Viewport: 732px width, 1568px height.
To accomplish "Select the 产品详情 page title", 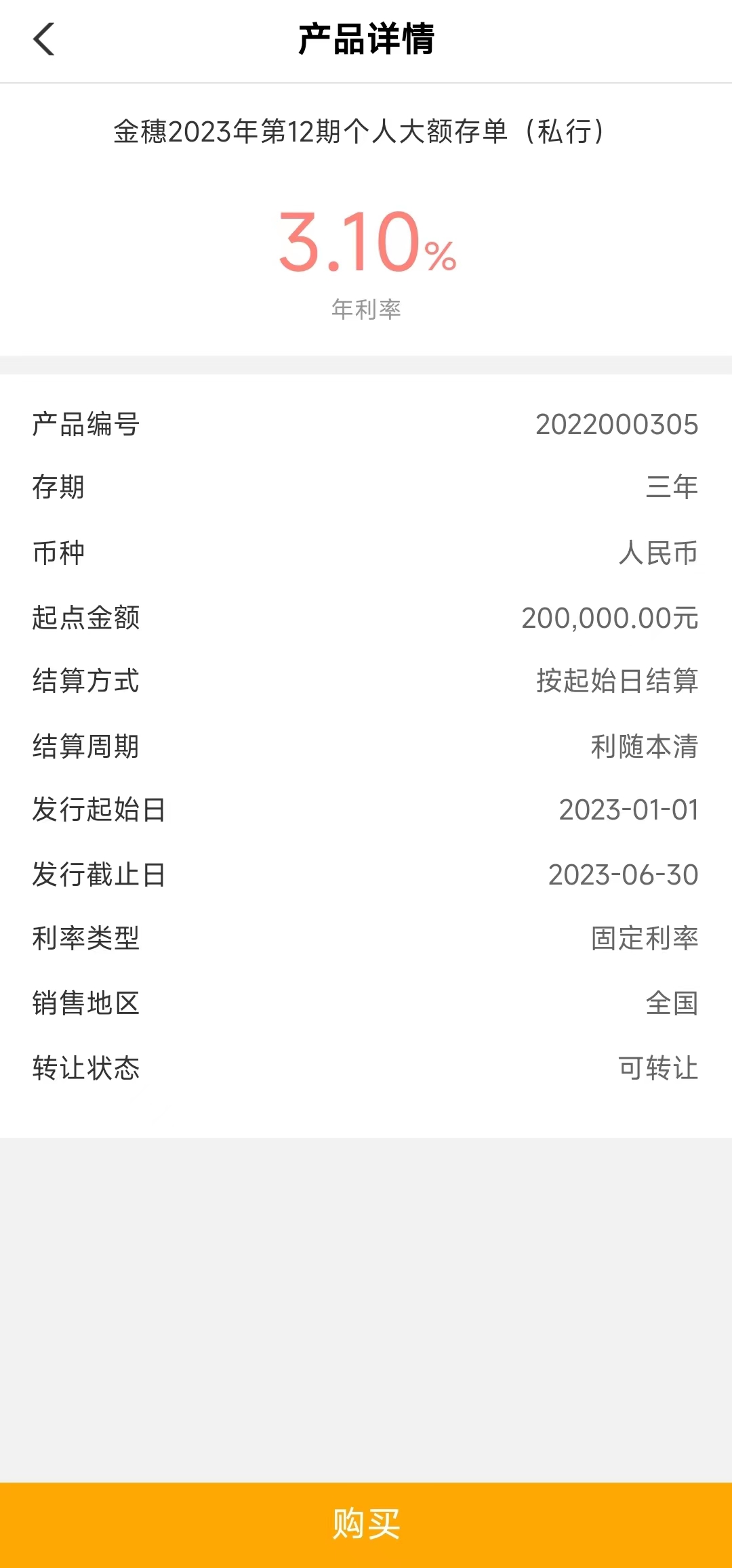I will [366, 39].
